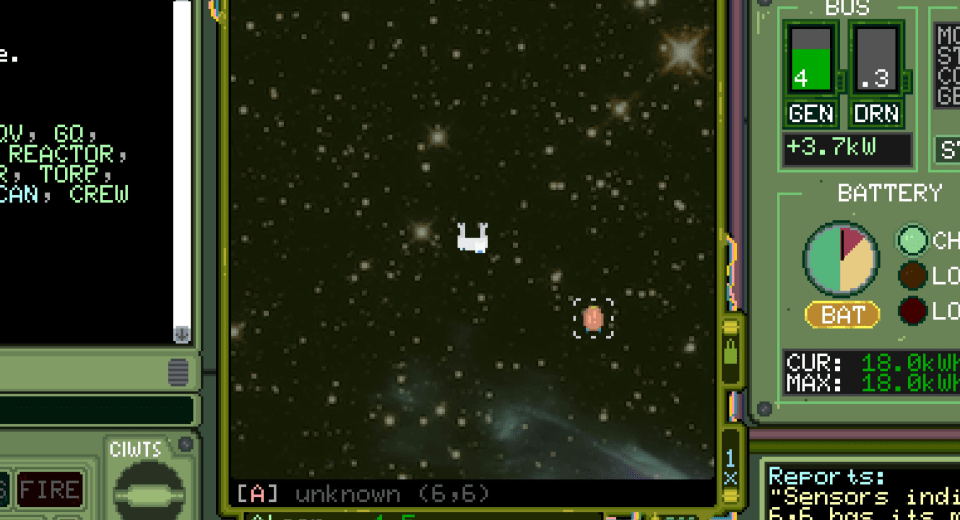The image size is (960, 520).
Task: Hit the red FIRE button
Action: (x=50, y=490)
